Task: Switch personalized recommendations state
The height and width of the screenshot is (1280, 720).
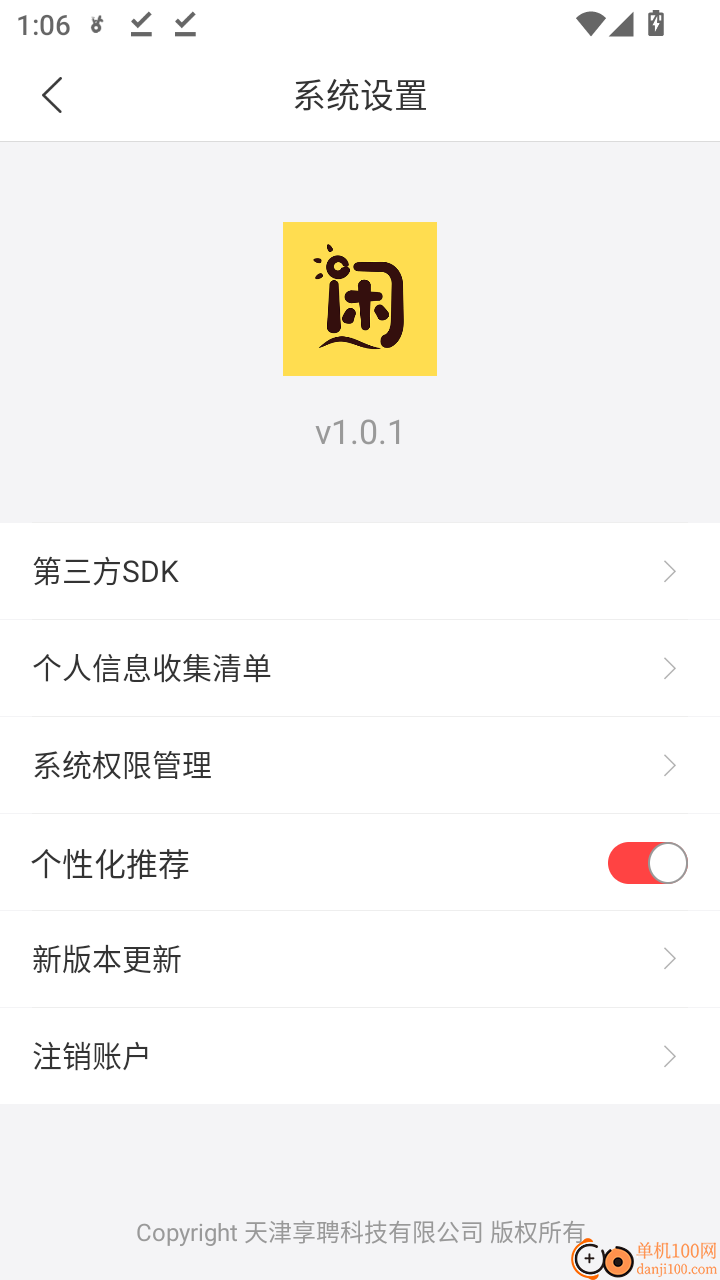Action: tap(647, 862)
